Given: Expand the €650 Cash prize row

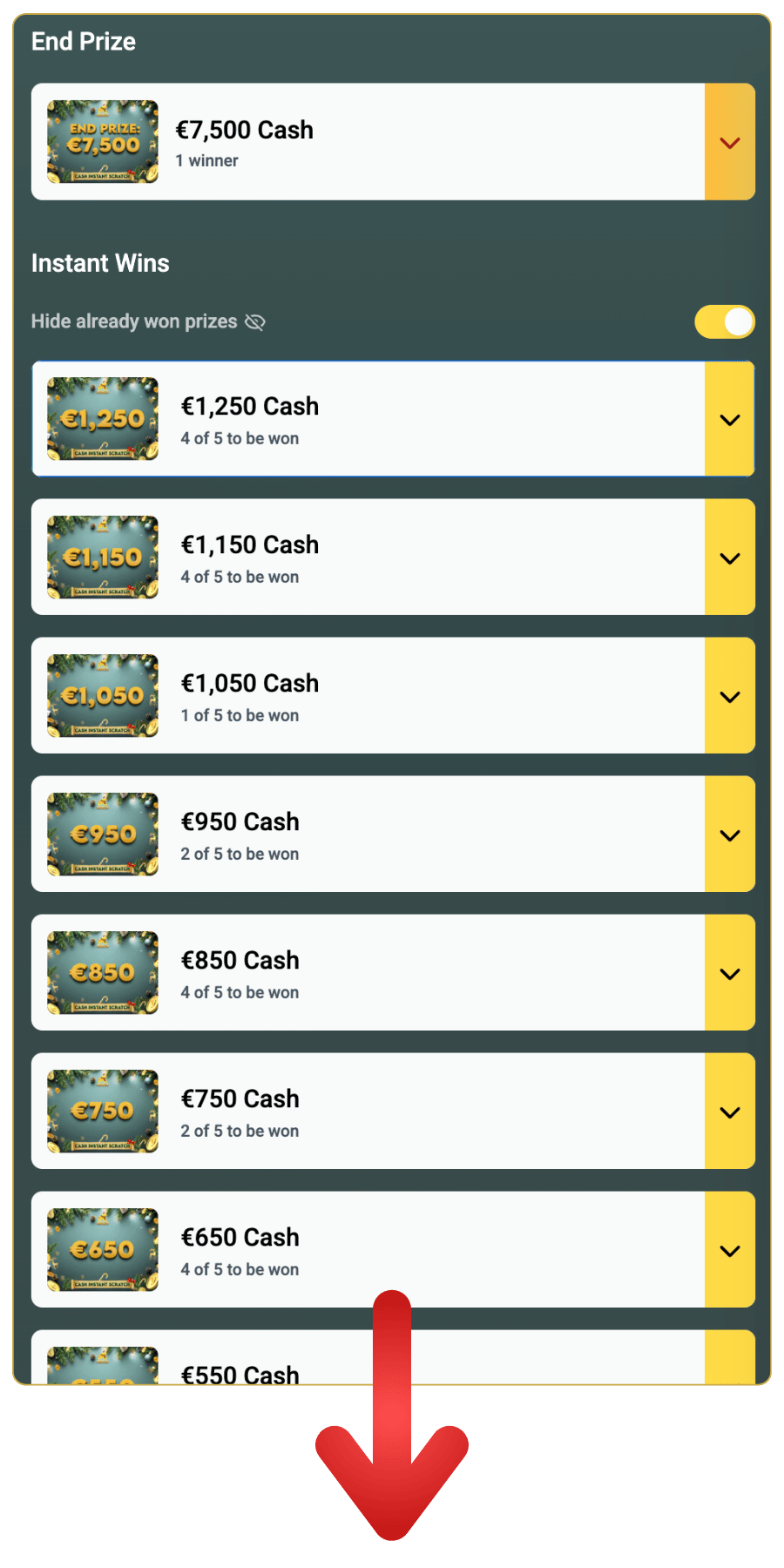Looking at the screenshot, I should click(x=729, y=1250).
